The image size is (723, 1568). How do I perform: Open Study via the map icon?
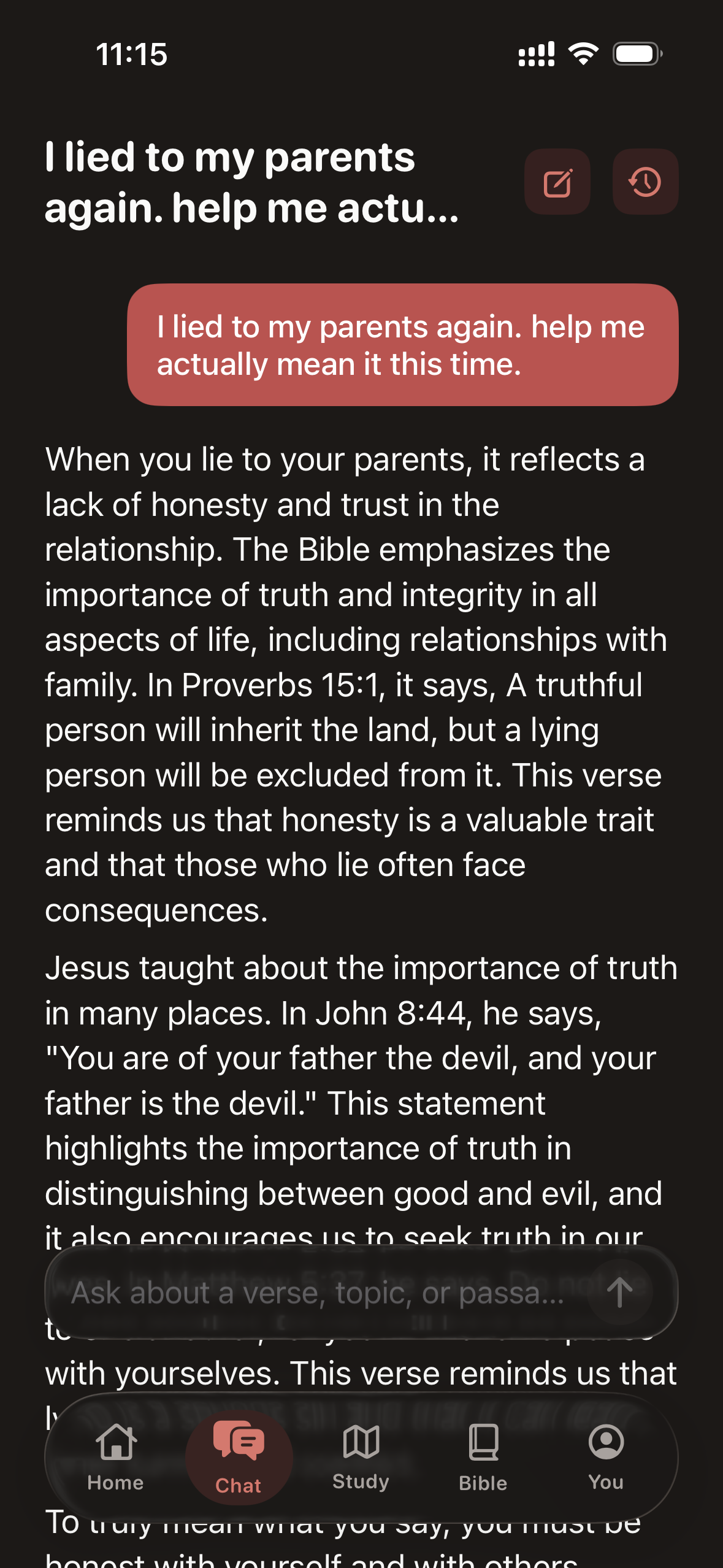pyautogui.click(x=361, y=1440)
